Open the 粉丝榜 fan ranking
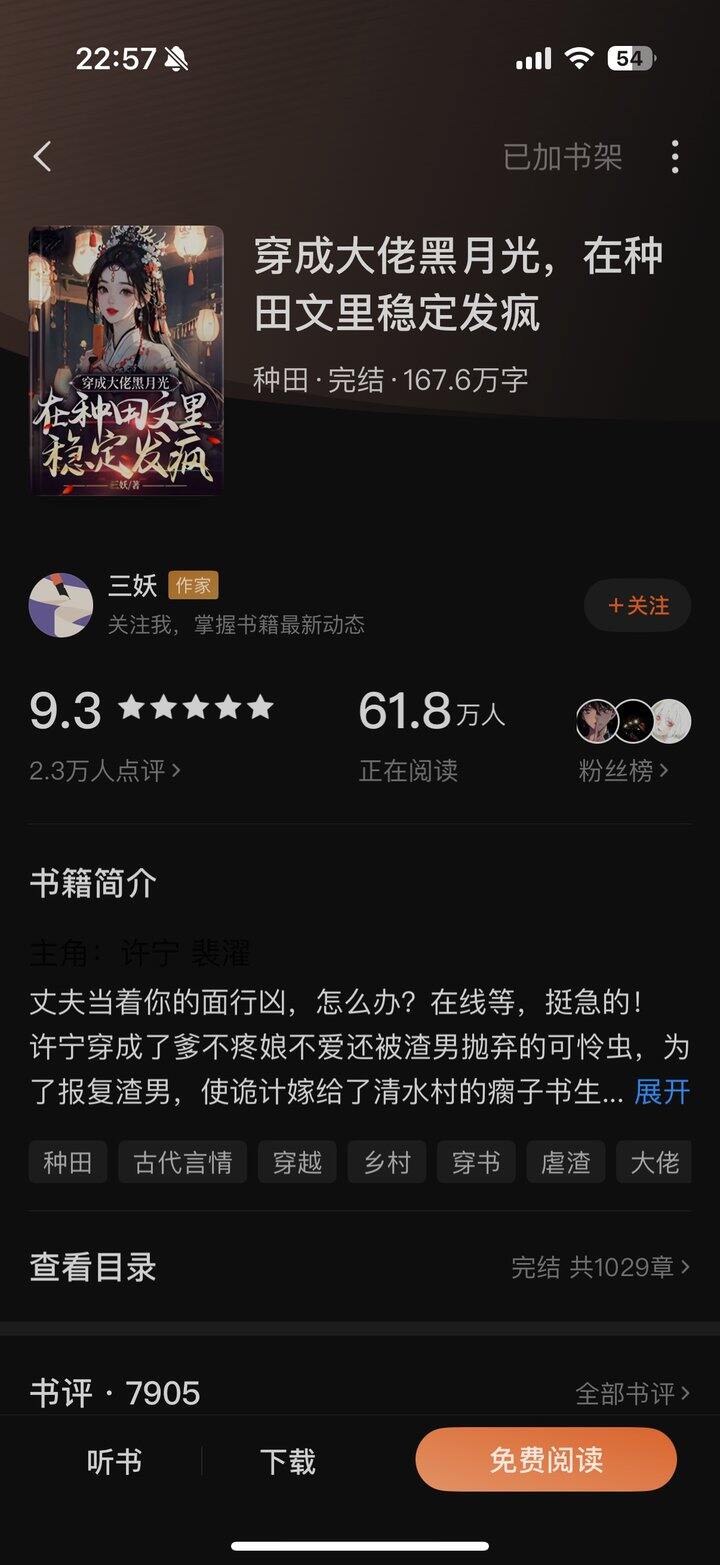 click(624, 770)
